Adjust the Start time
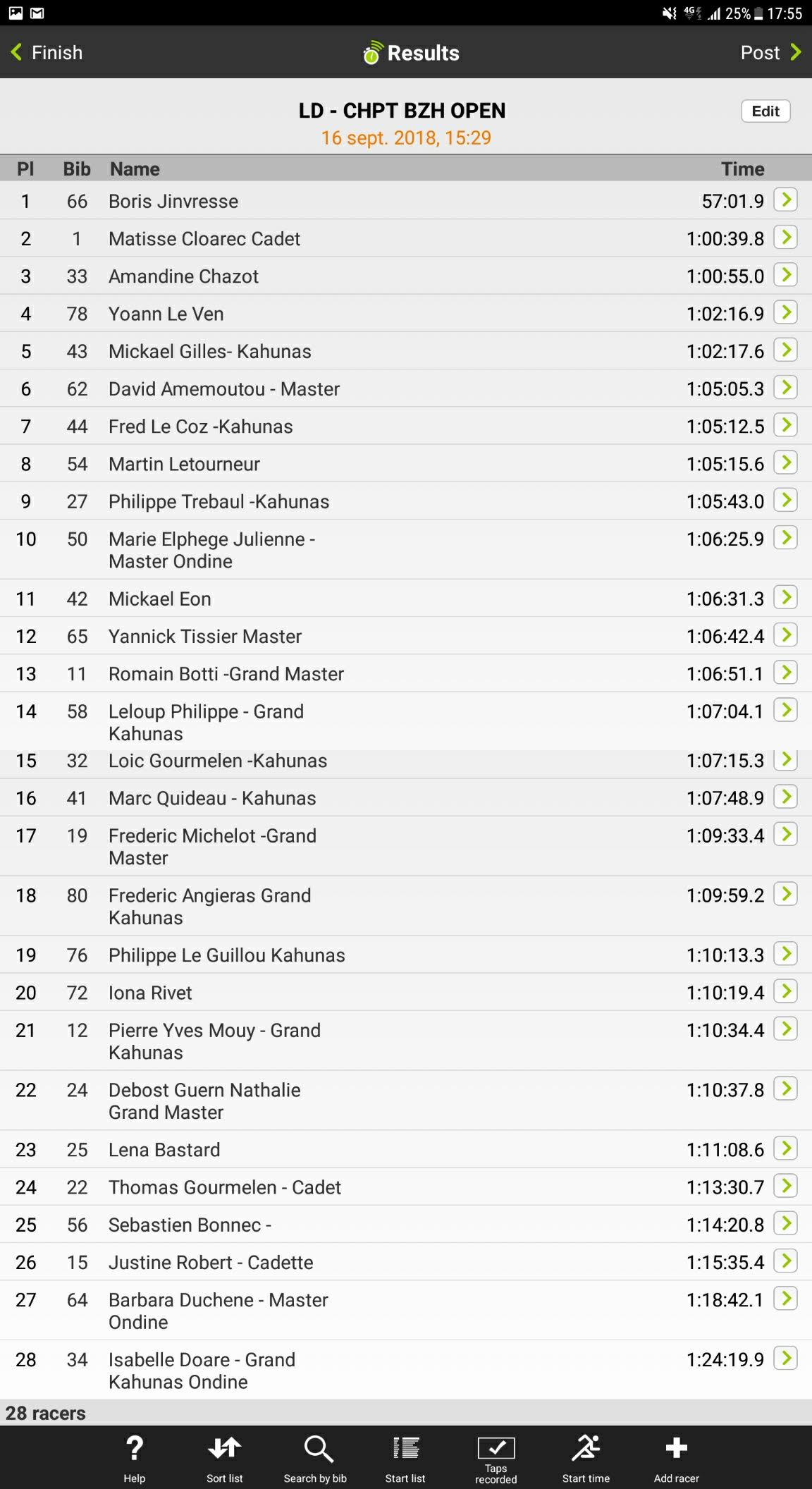This screenshot has width=812, height=1489. pos(586,1458)
